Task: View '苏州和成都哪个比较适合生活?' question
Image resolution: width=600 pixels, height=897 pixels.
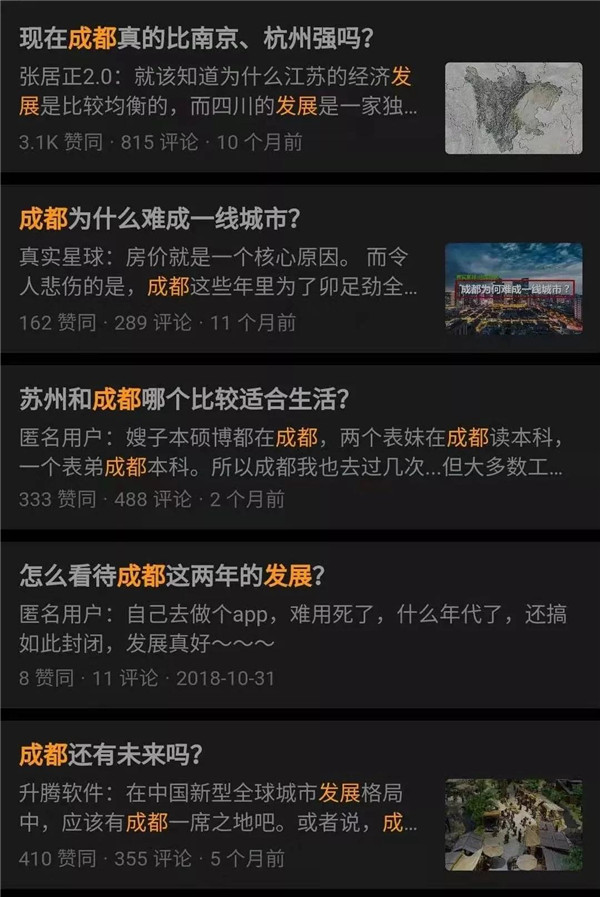Action: [184, 399]
